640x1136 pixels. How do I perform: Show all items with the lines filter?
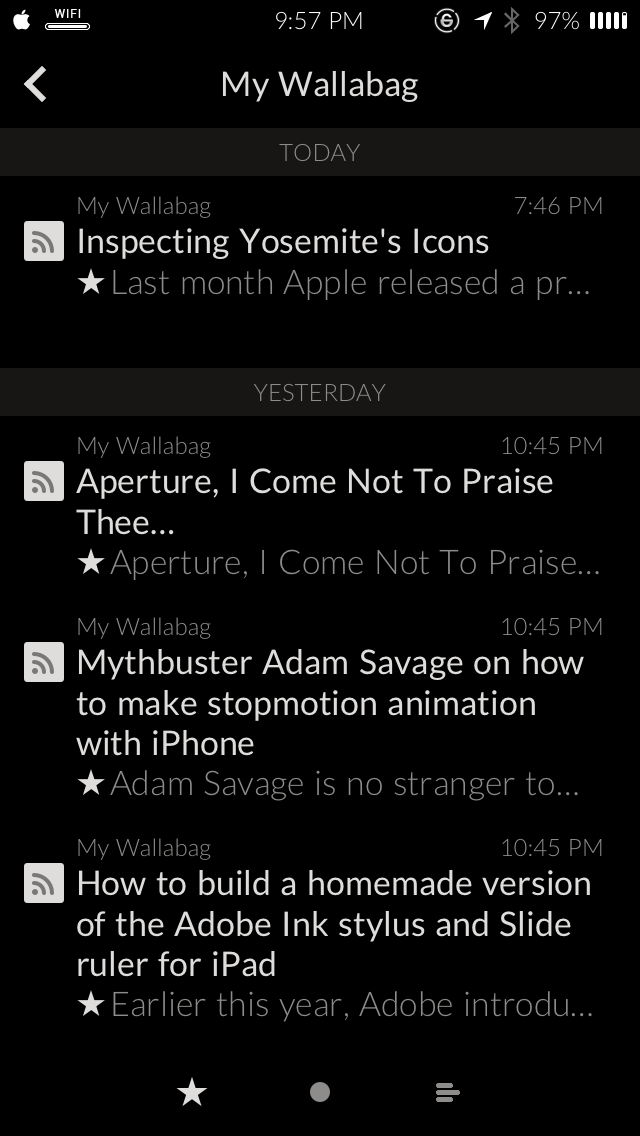tap(448, 1092)
